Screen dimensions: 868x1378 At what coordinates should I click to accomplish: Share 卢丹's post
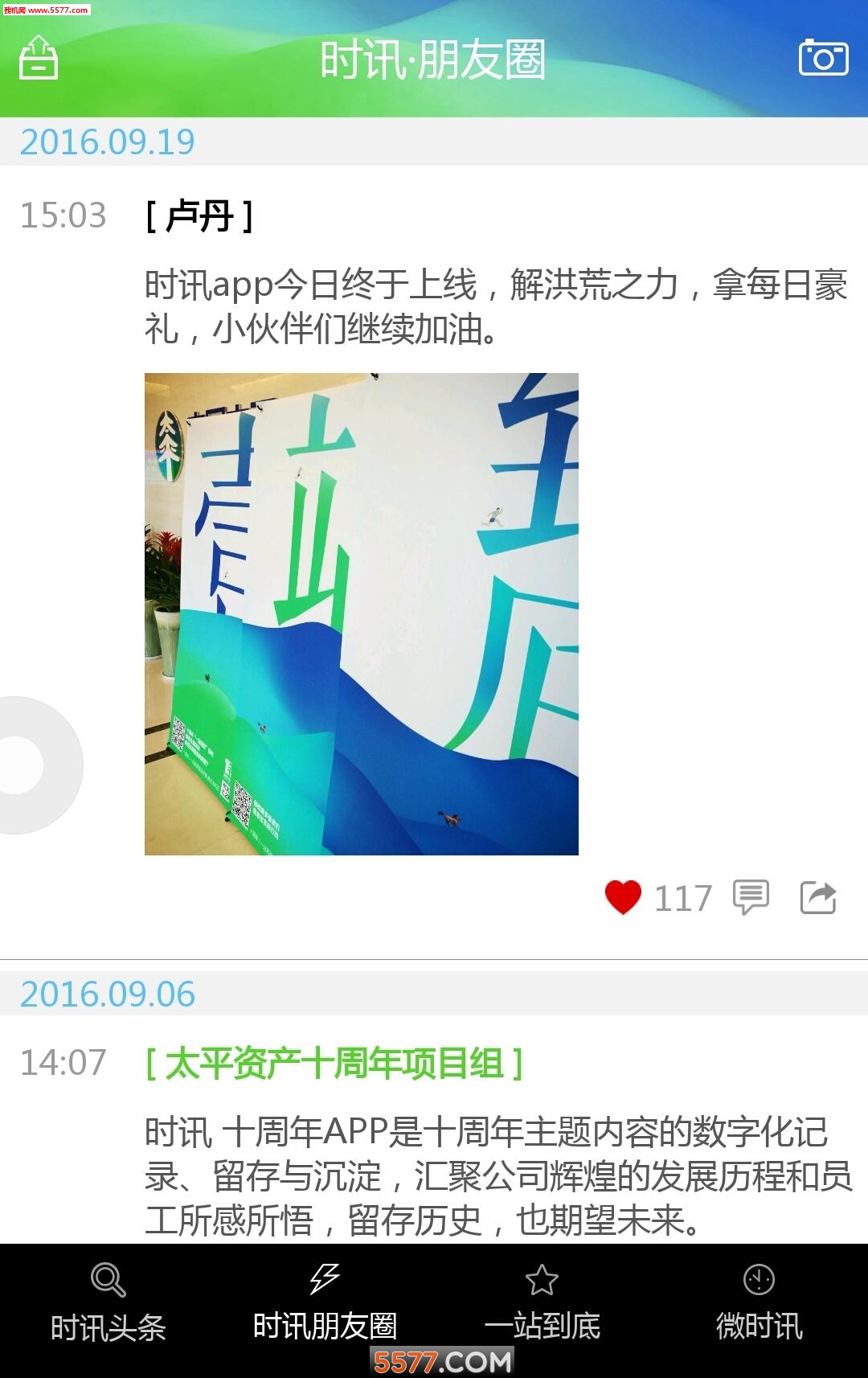818,897
